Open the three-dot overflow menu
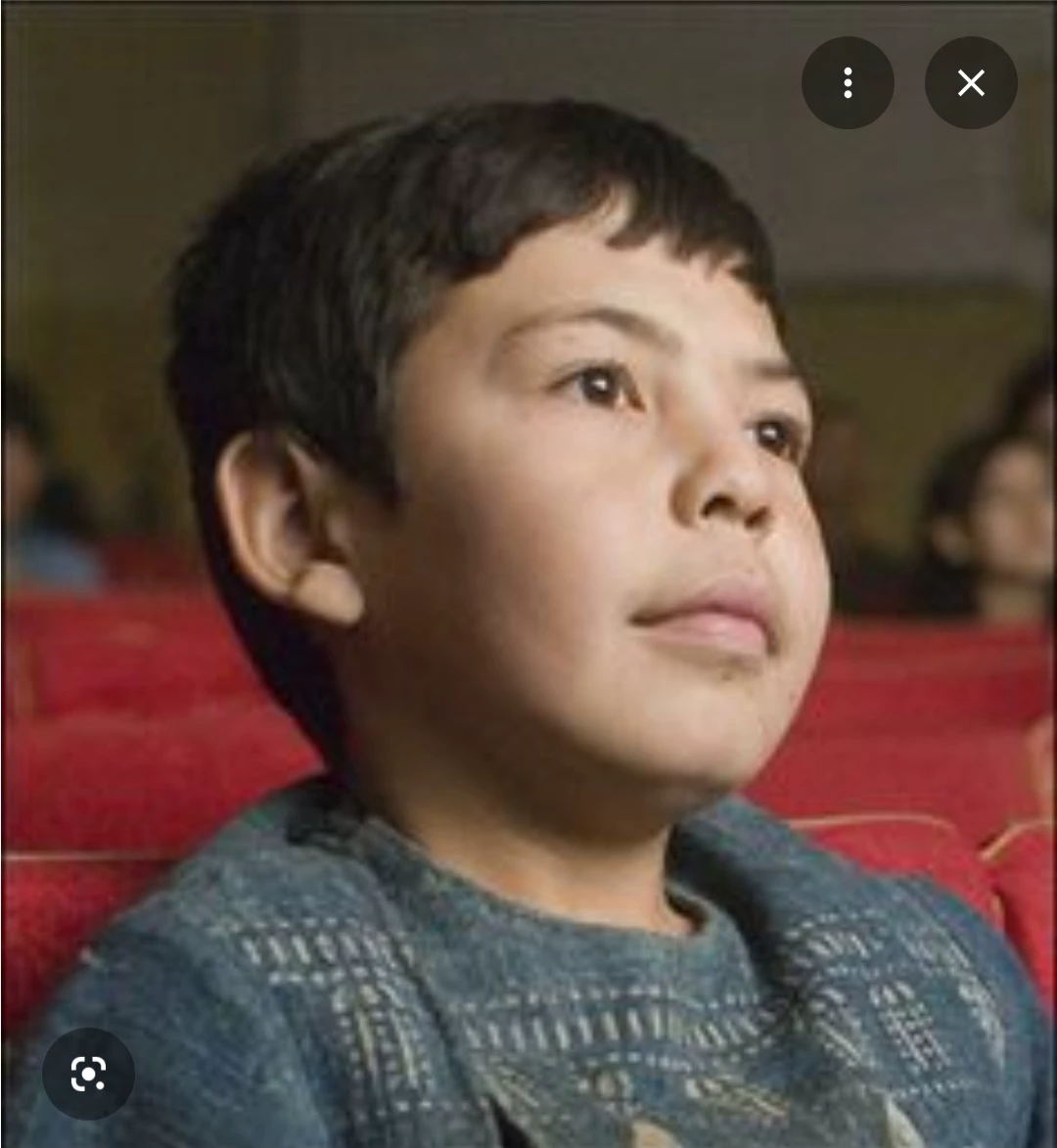The image size is (1057, 1148). 848,83
